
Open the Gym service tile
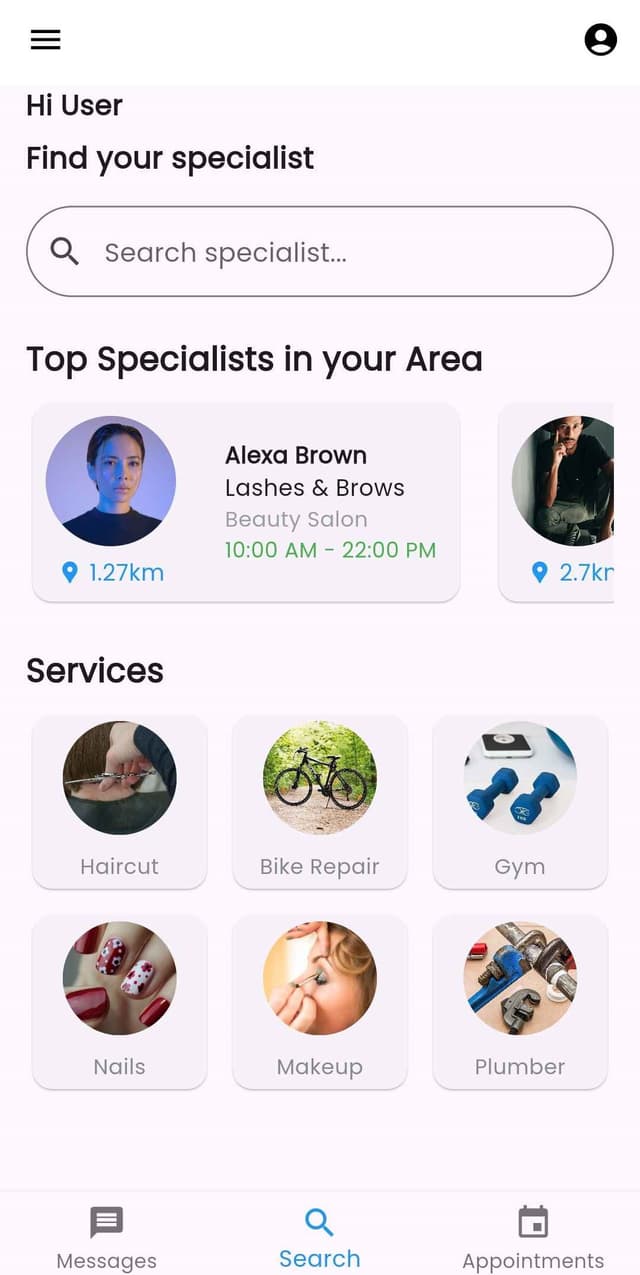(520, 802)
